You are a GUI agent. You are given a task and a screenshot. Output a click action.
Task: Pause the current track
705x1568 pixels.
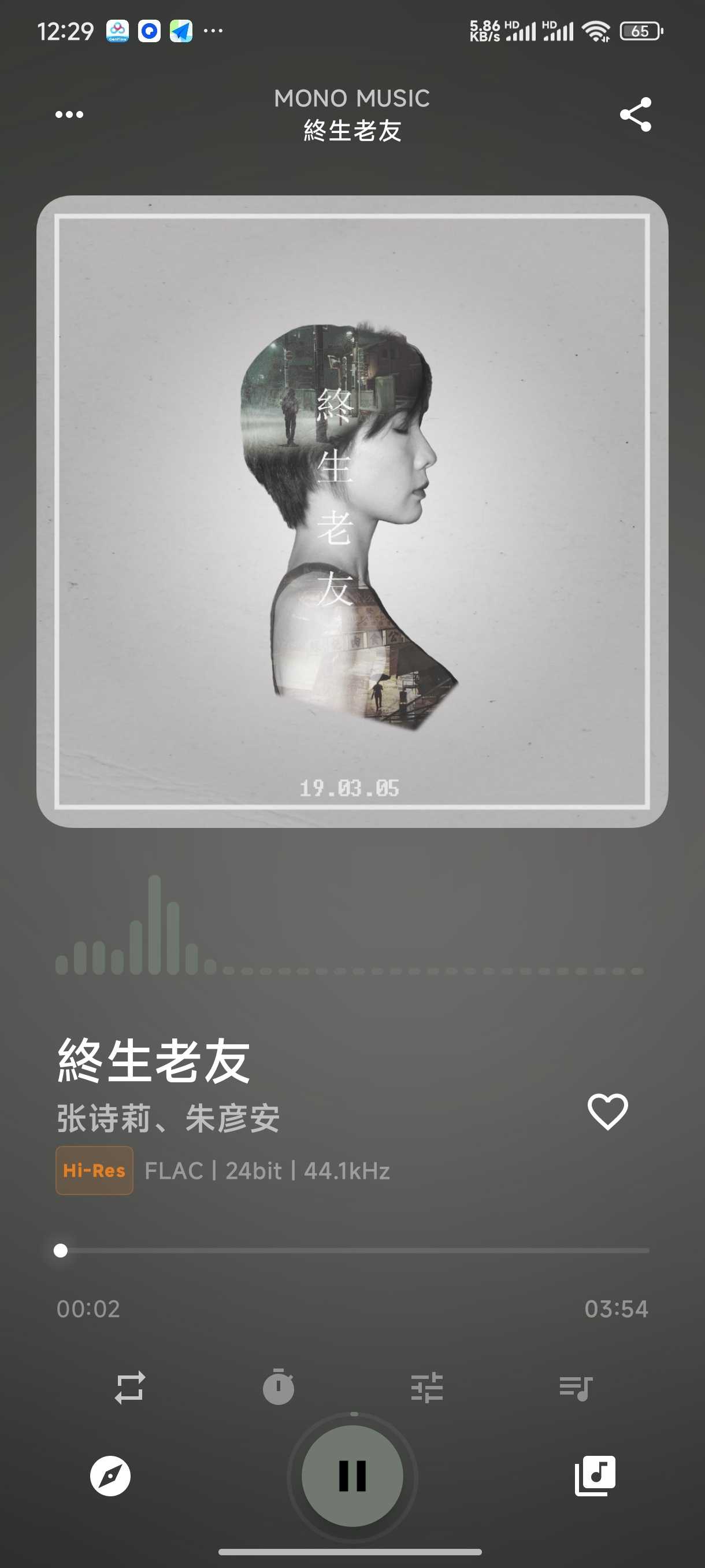tap(352, 1476)
